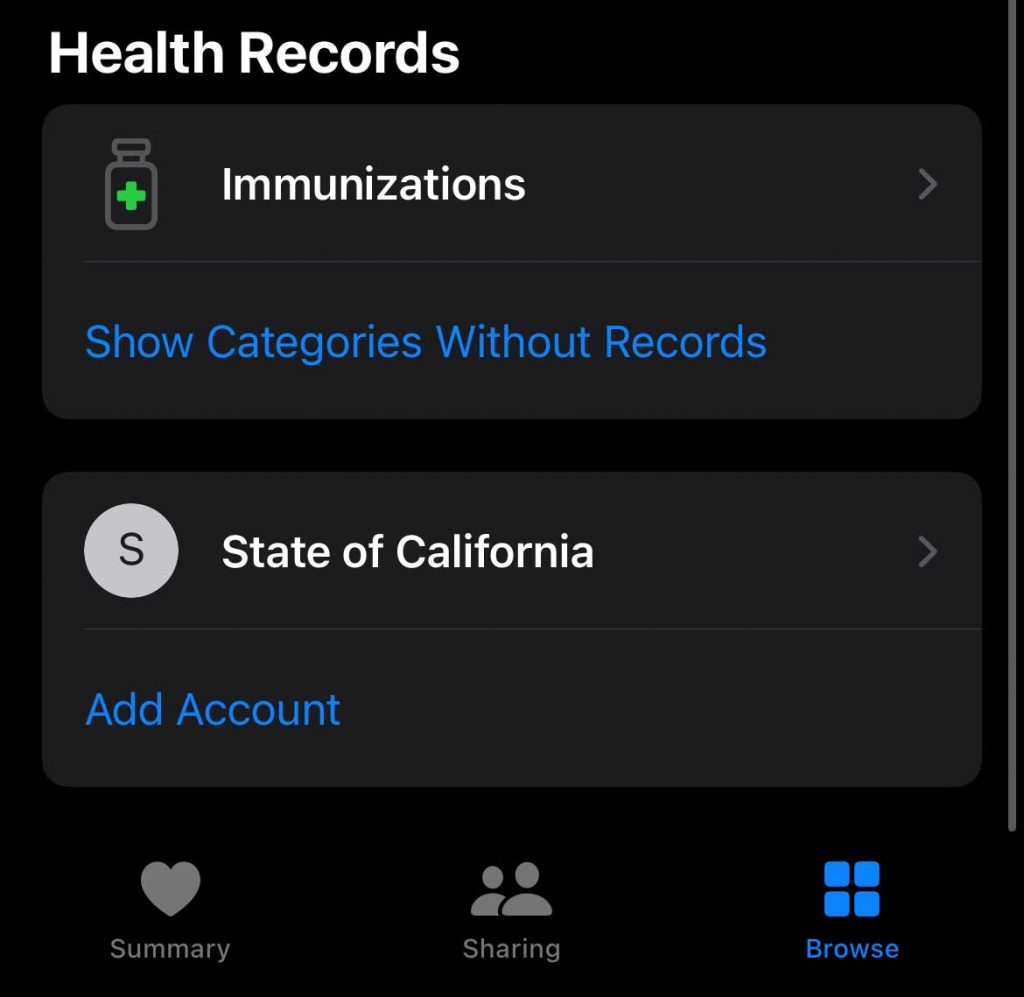Show Categories Without Records
This screenshot has width=1024, height=997.
pyautogui.click(x=426, y=342)
